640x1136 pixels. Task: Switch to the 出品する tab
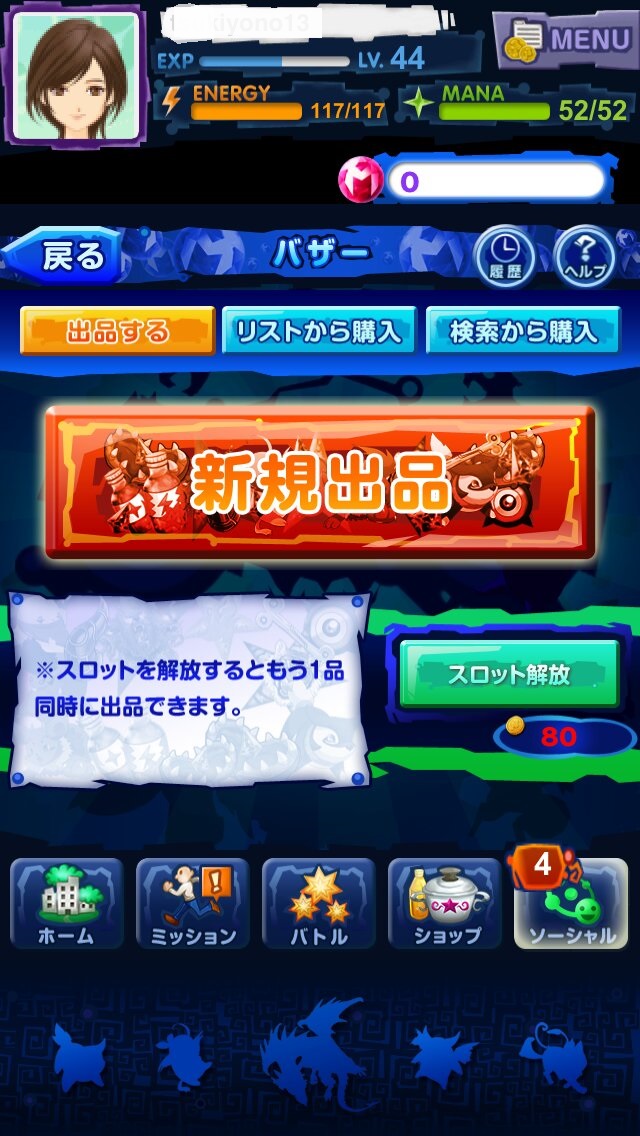tap(118, 331)
